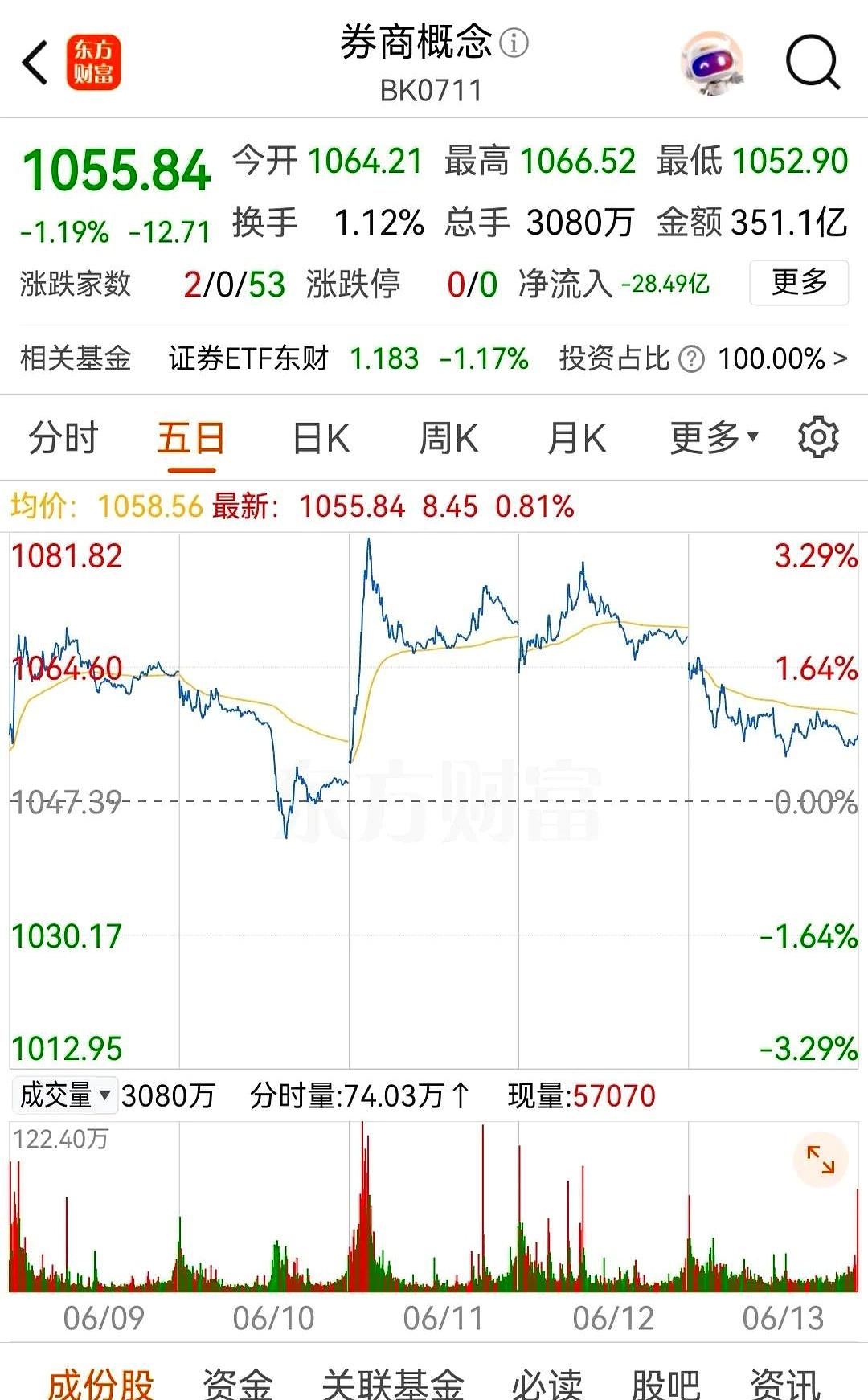The image size is (868, 1400).
Task: Expand the chart to full screen
Action: 821,1160
